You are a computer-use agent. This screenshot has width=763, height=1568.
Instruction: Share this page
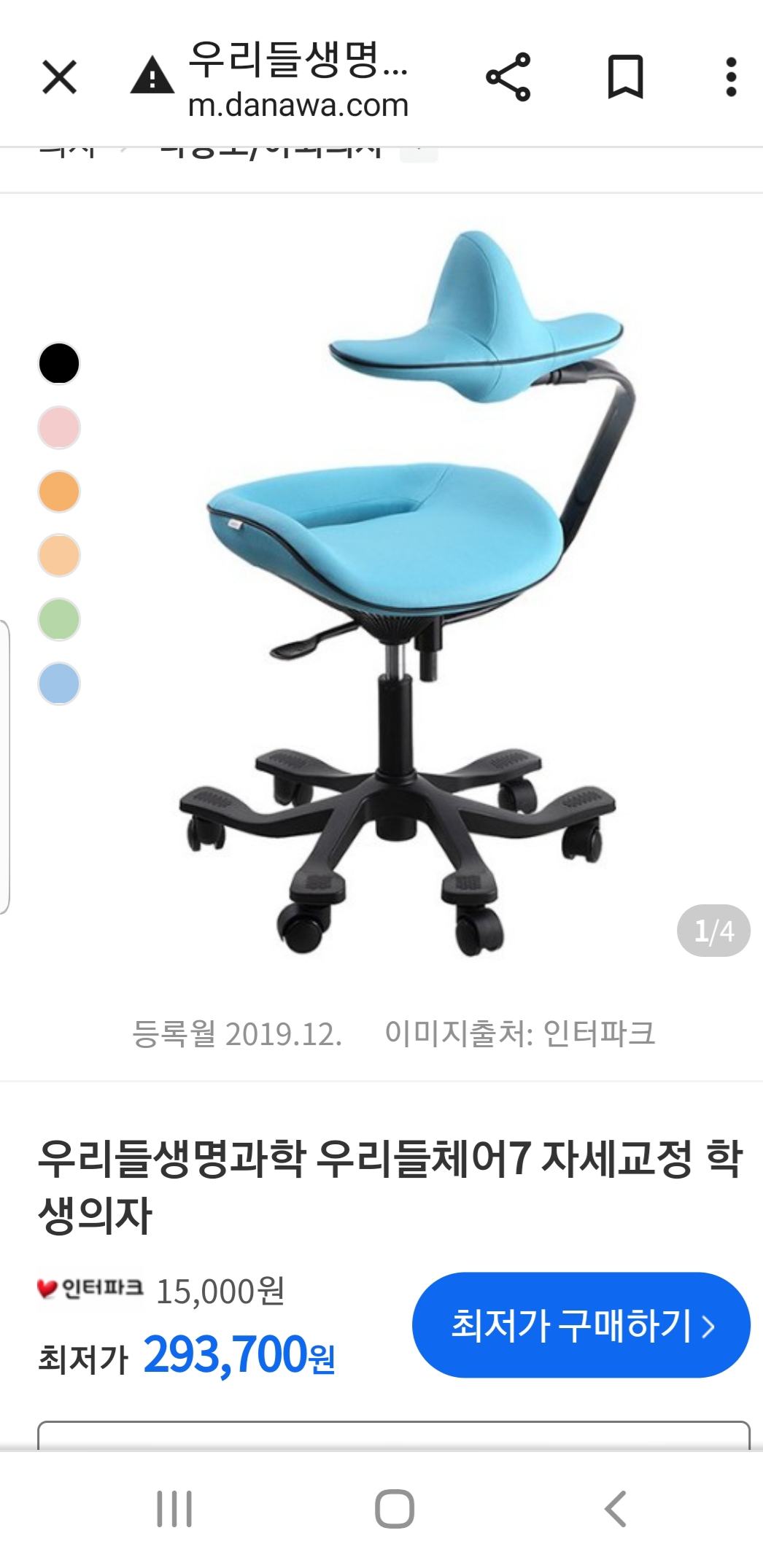pyautogui.click(x=508, y=77)
